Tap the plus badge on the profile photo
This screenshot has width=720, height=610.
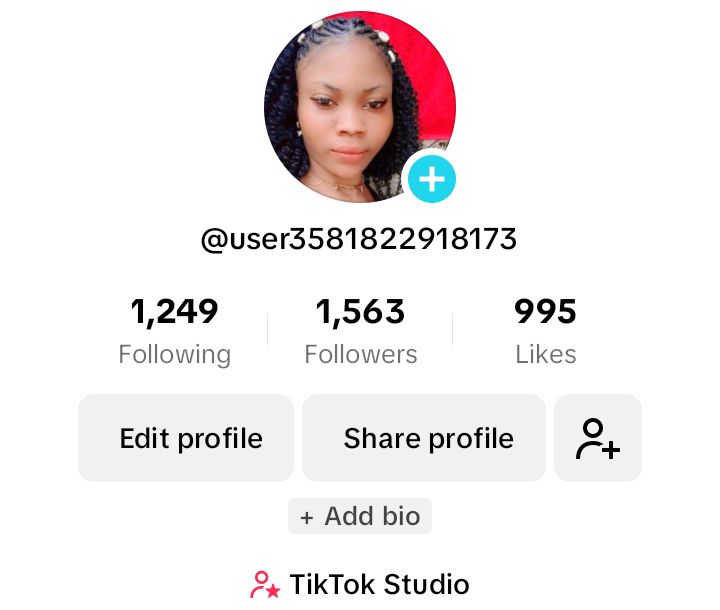[432, 180]
